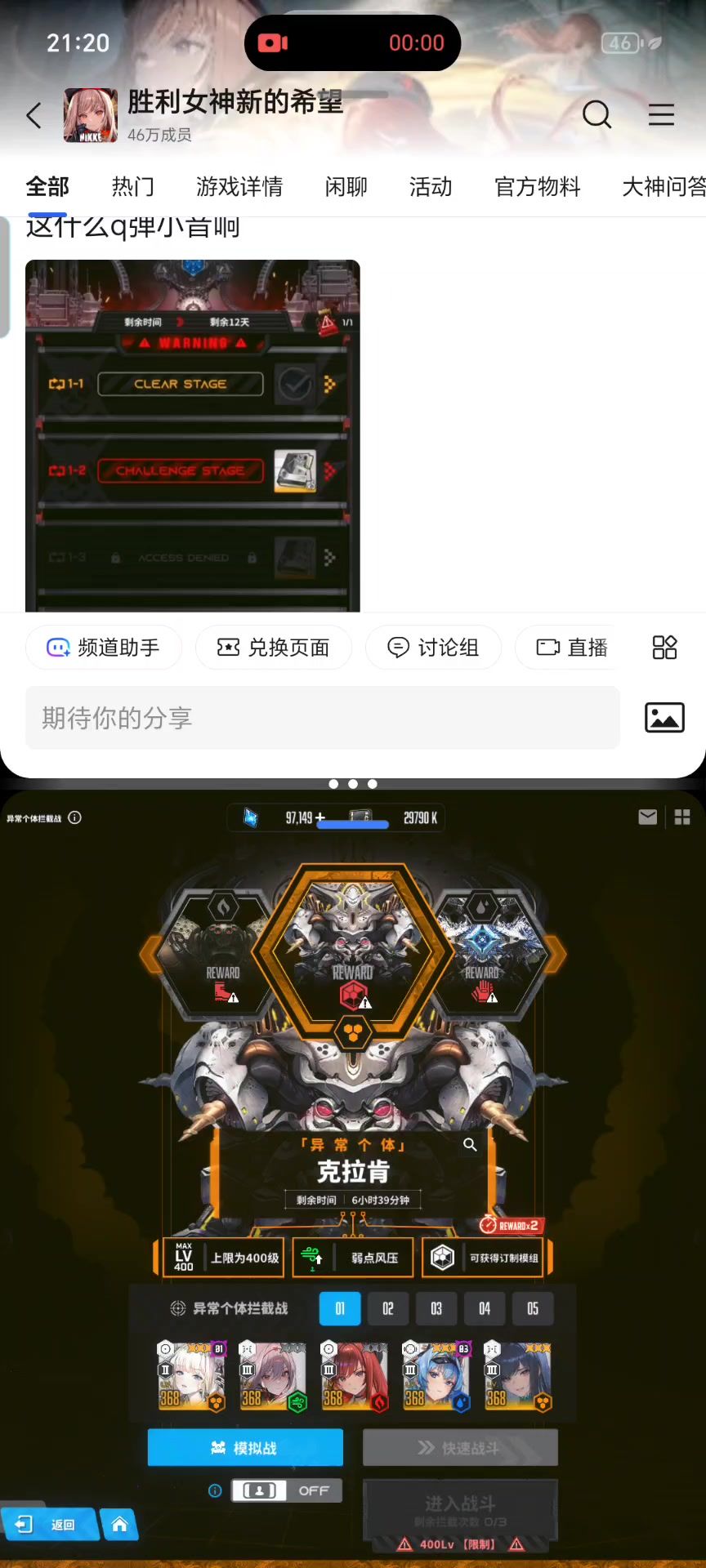The width and height of the screenshot is (706, 1568).
Task: Select squad slot 03
Action: click(436, 1309)
